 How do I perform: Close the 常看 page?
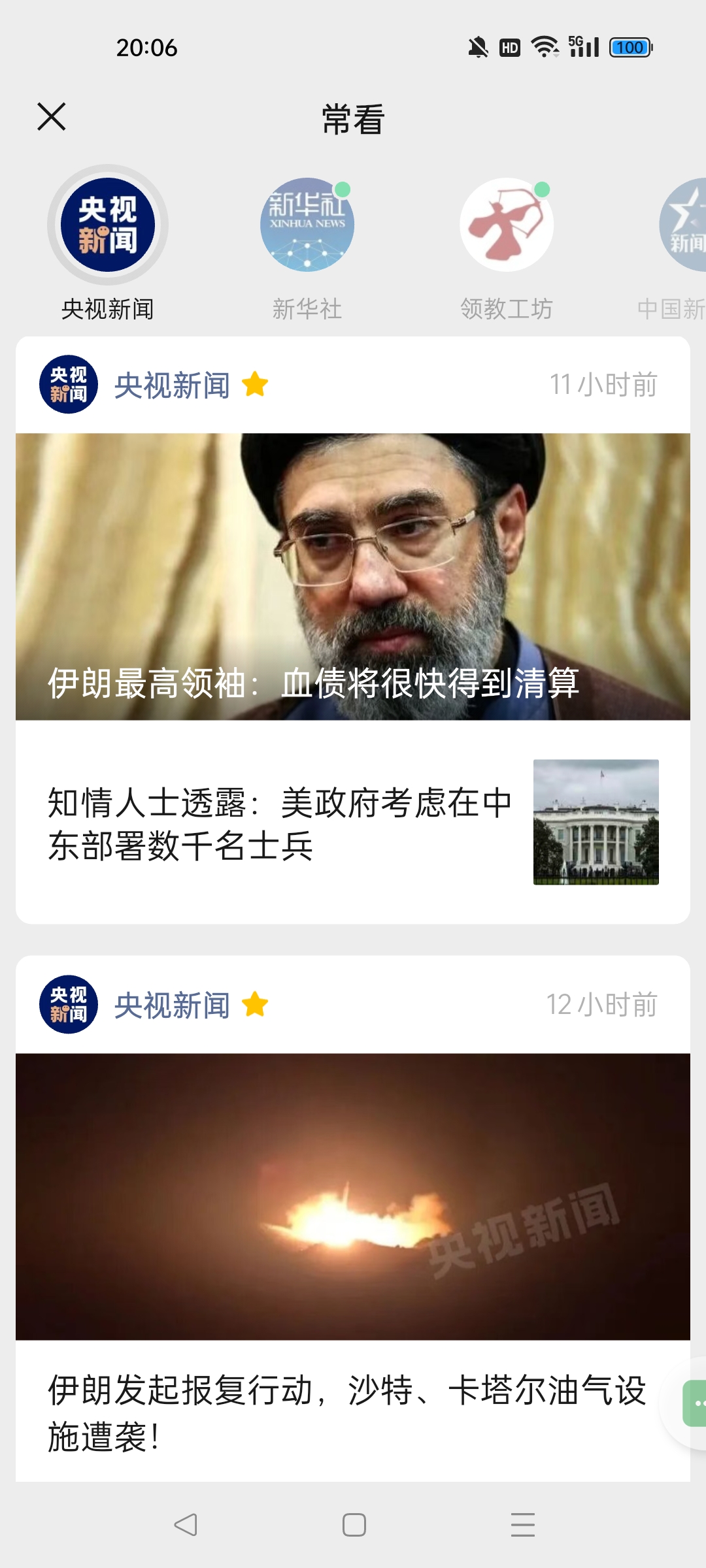coord(52,117)
